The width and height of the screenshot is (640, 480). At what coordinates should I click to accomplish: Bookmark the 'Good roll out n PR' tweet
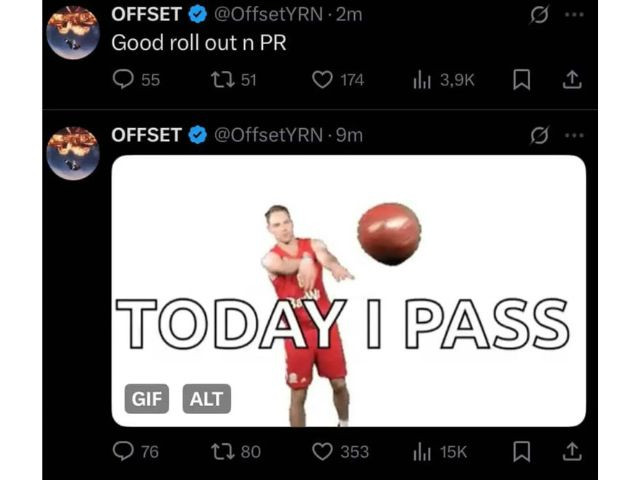(520, 80)
